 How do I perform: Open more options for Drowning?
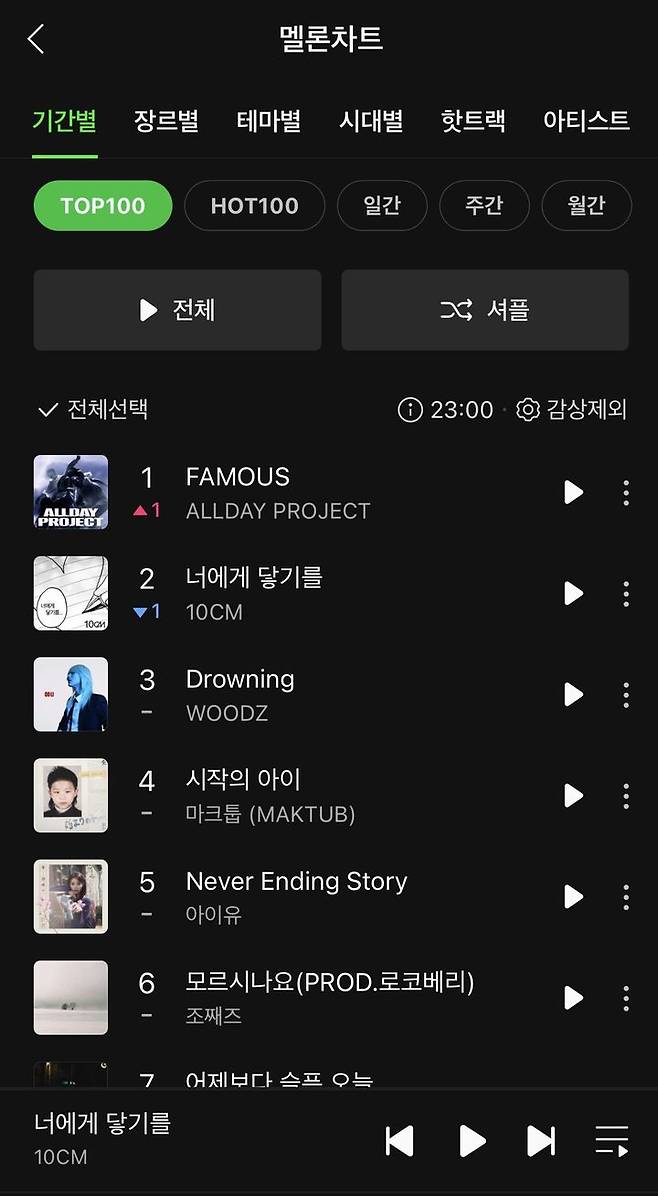626,694
